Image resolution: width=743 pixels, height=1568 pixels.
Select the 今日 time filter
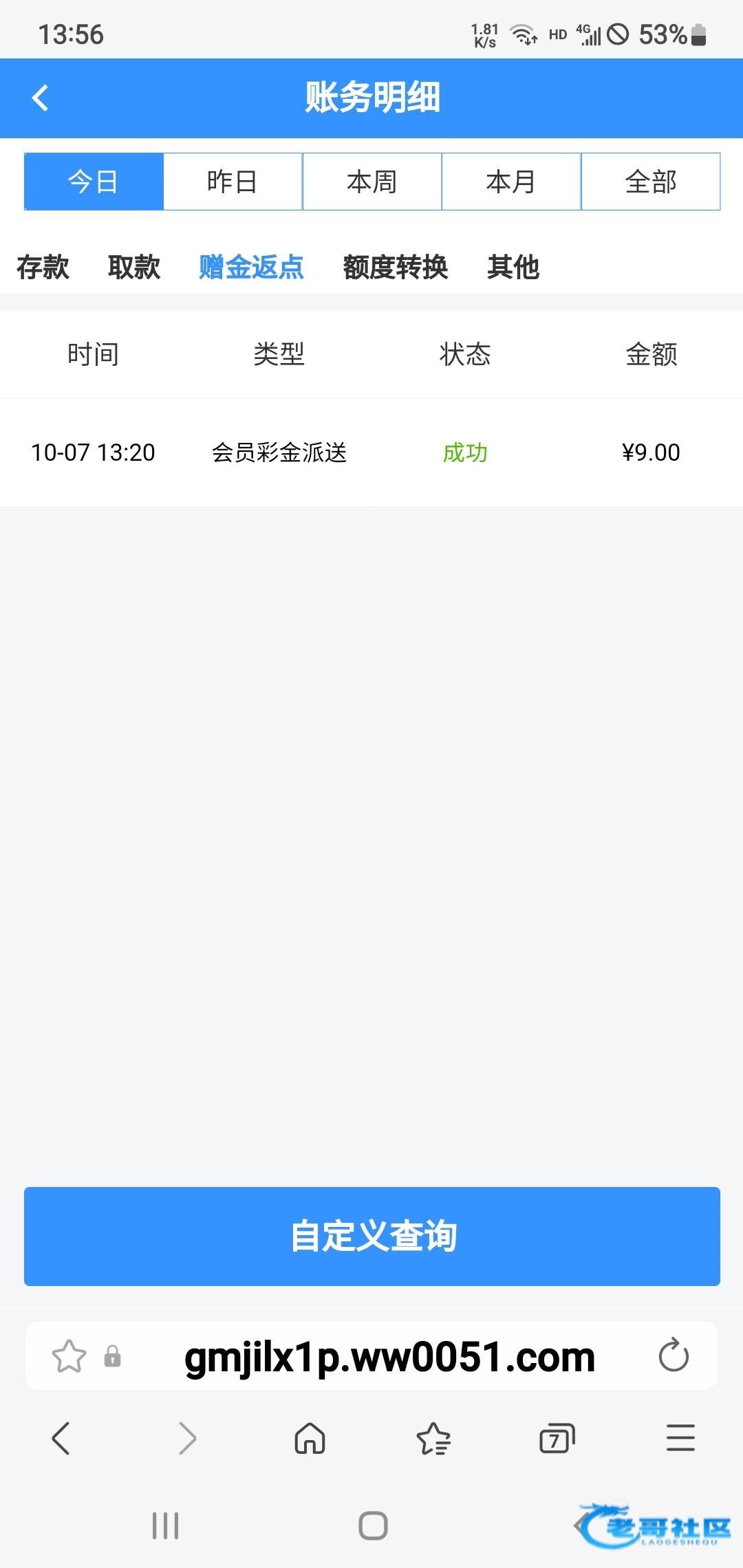click(x=94, y=182)
